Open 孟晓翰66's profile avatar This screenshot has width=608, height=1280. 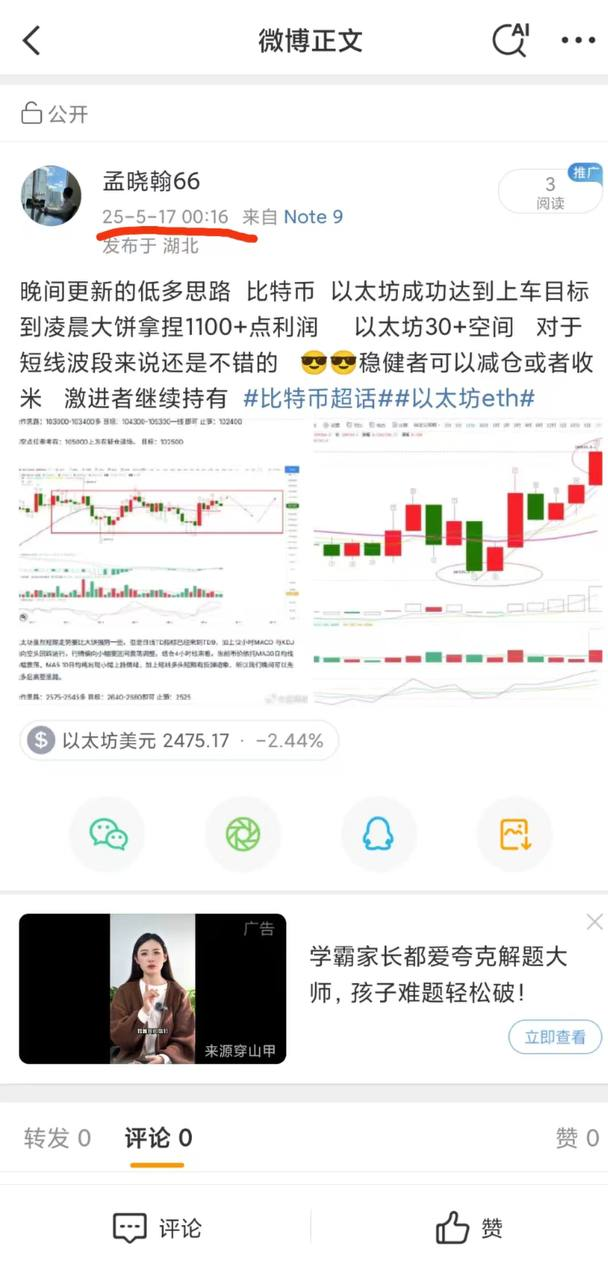(x=51, y=196)
